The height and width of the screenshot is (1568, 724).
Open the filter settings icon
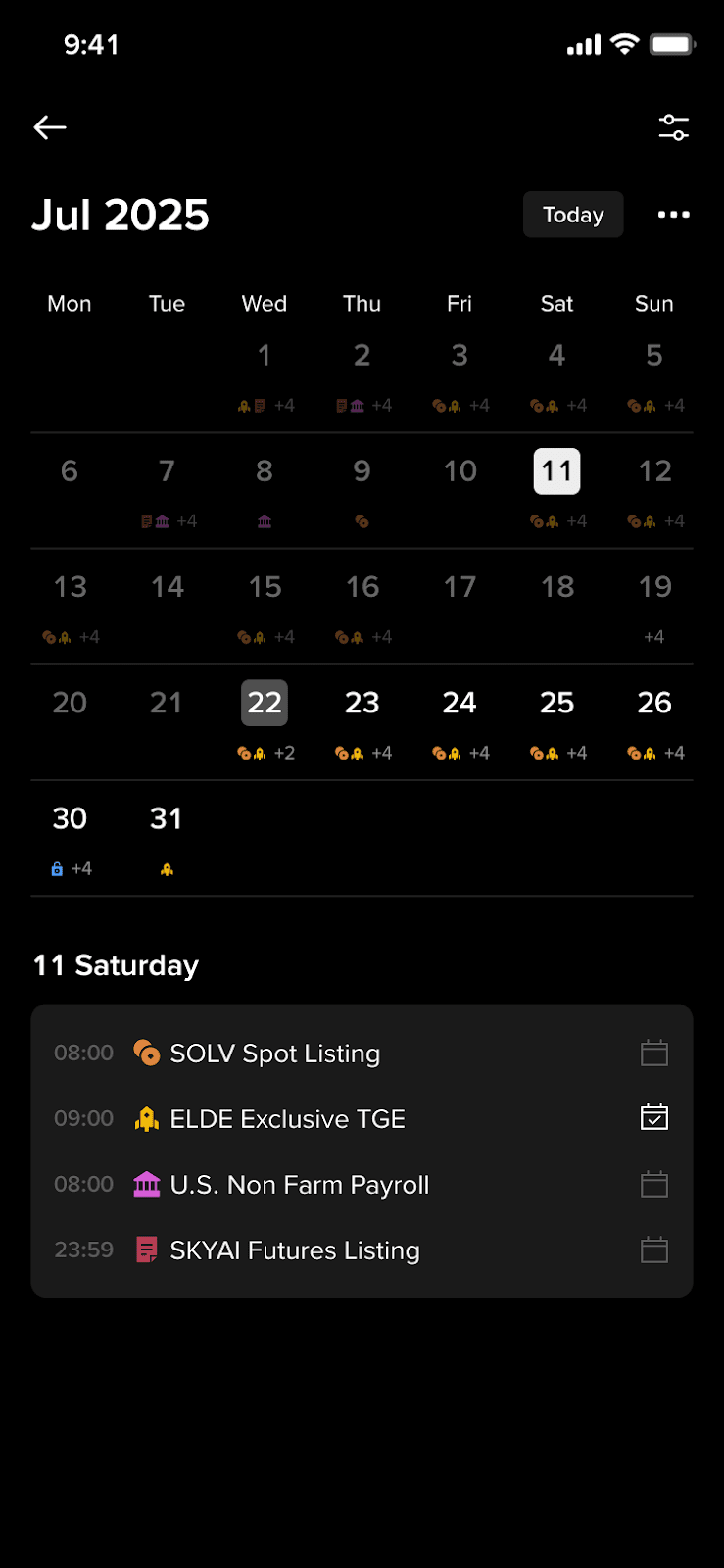click(673, 127)
